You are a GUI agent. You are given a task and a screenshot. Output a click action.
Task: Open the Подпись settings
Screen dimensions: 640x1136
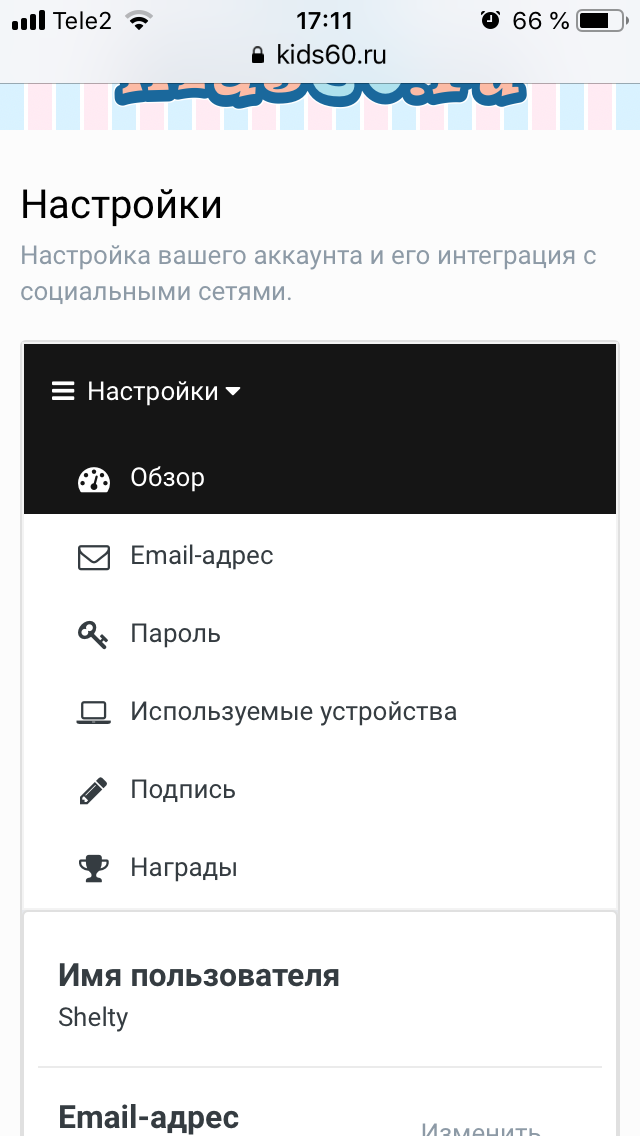pyautogui.click(x=320, y=790)
